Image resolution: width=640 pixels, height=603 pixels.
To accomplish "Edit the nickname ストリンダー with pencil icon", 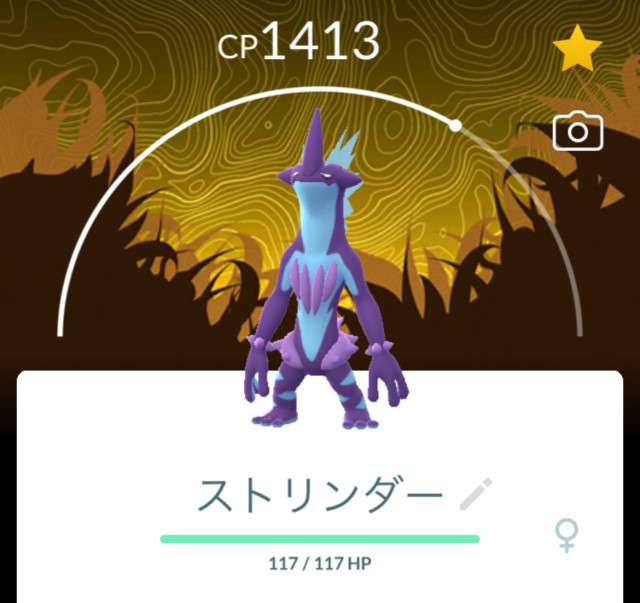I will click(476, 494).
